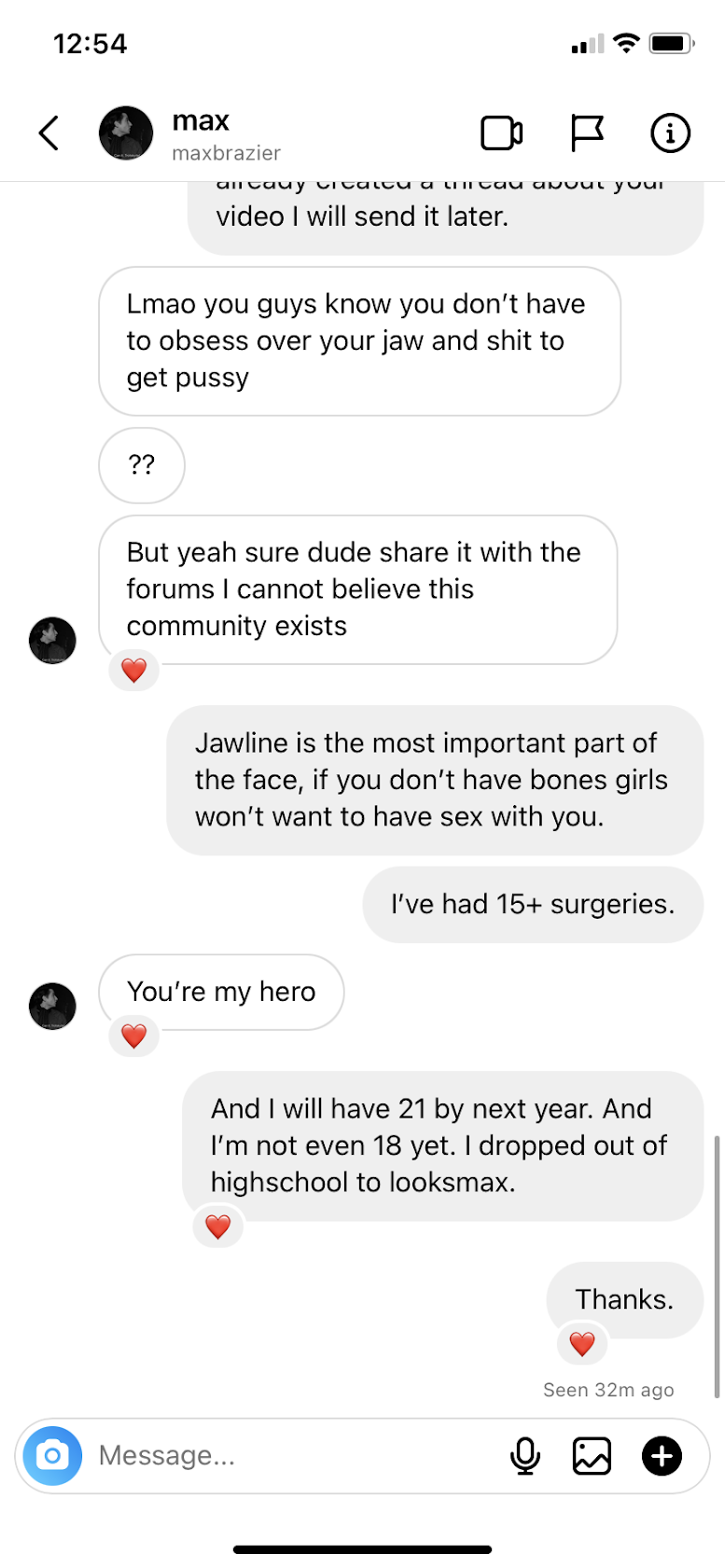
Task: Open conversation info details
Action: pyautogui.click(x=670, y=132)
